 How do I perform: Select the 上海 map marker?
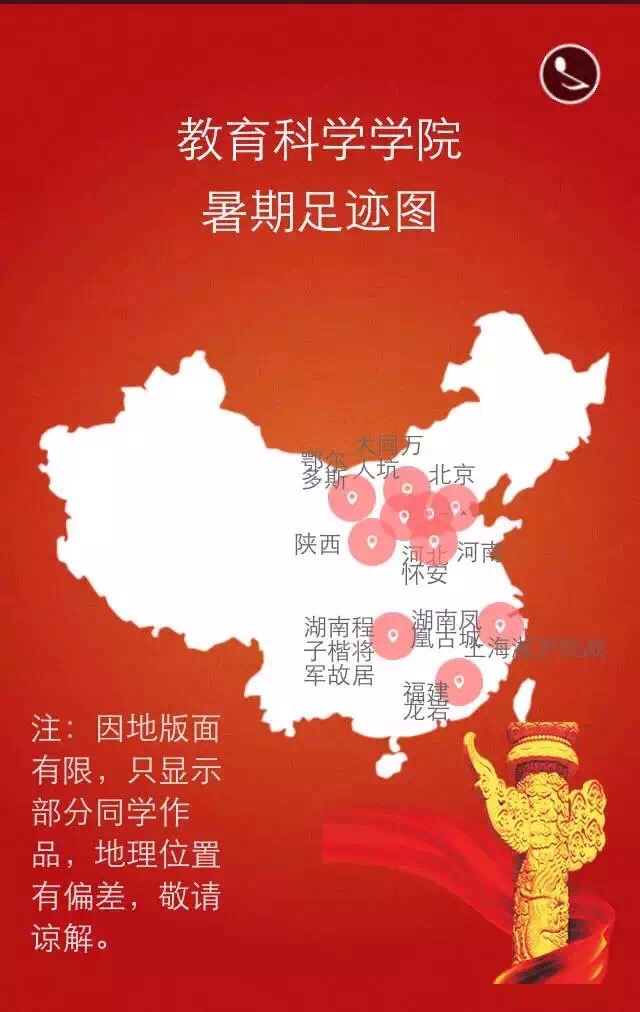[500, 626]
